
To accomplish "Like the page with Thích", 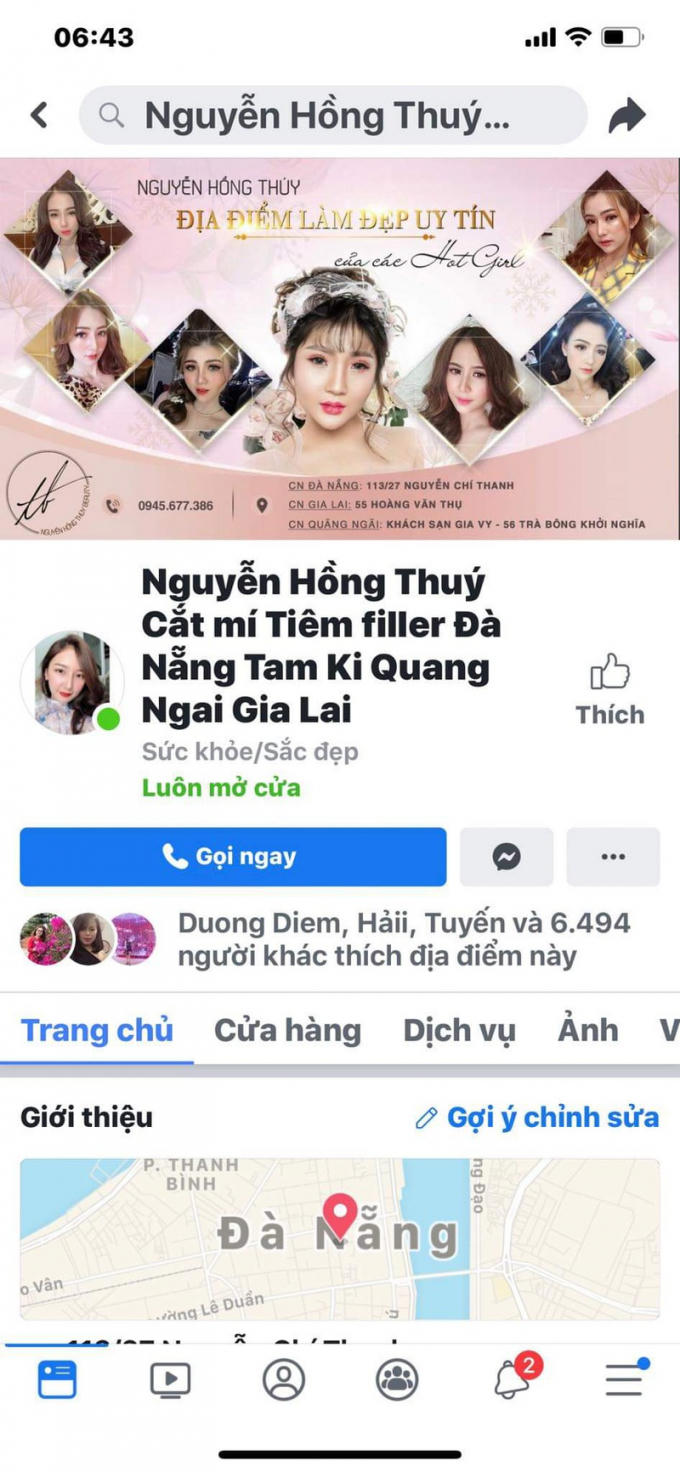I will point(609,688).
